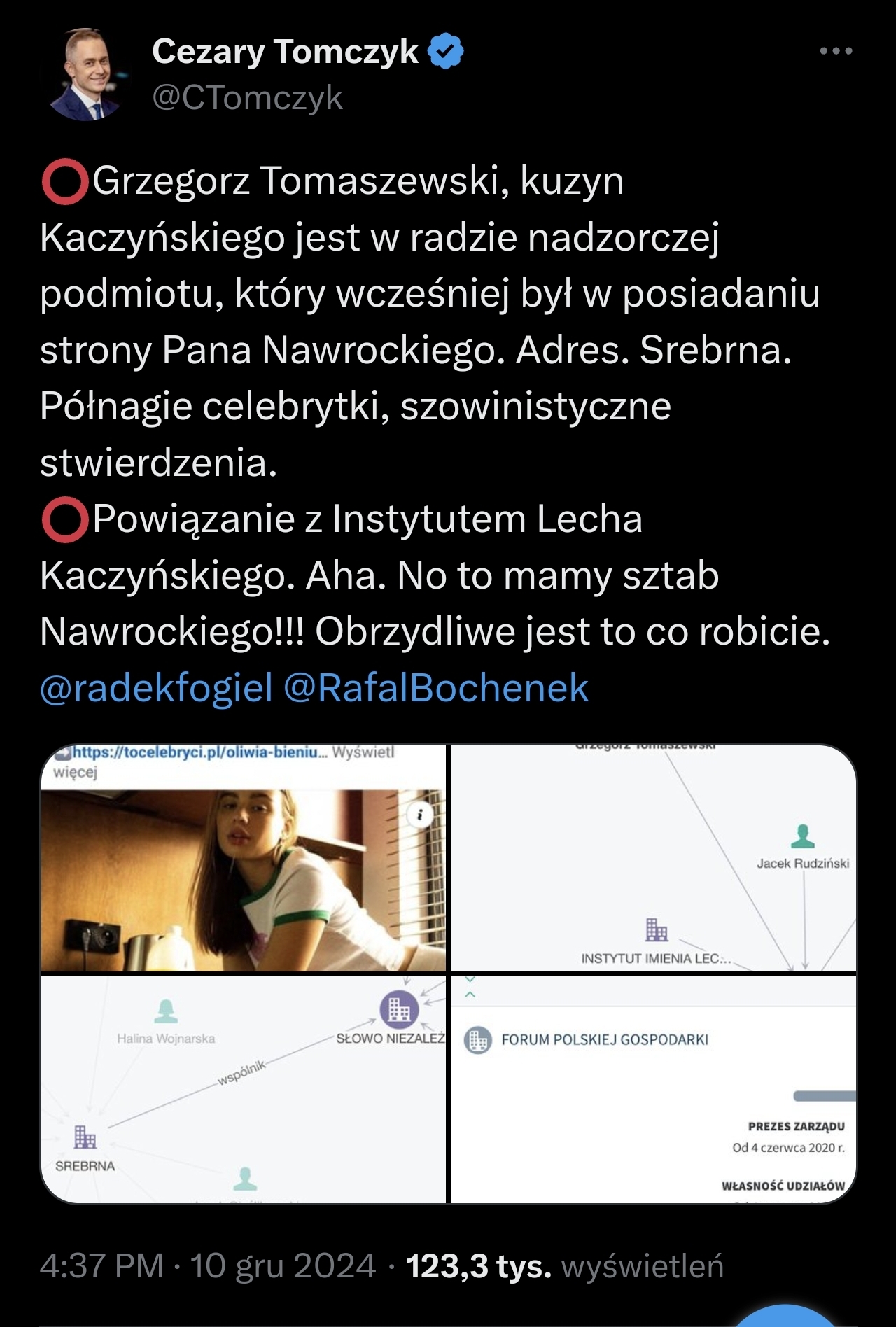The width and height of the screenshot is (896, 1327).
Task: Open the @radekfogiel mention
Action: coord(156,688)
